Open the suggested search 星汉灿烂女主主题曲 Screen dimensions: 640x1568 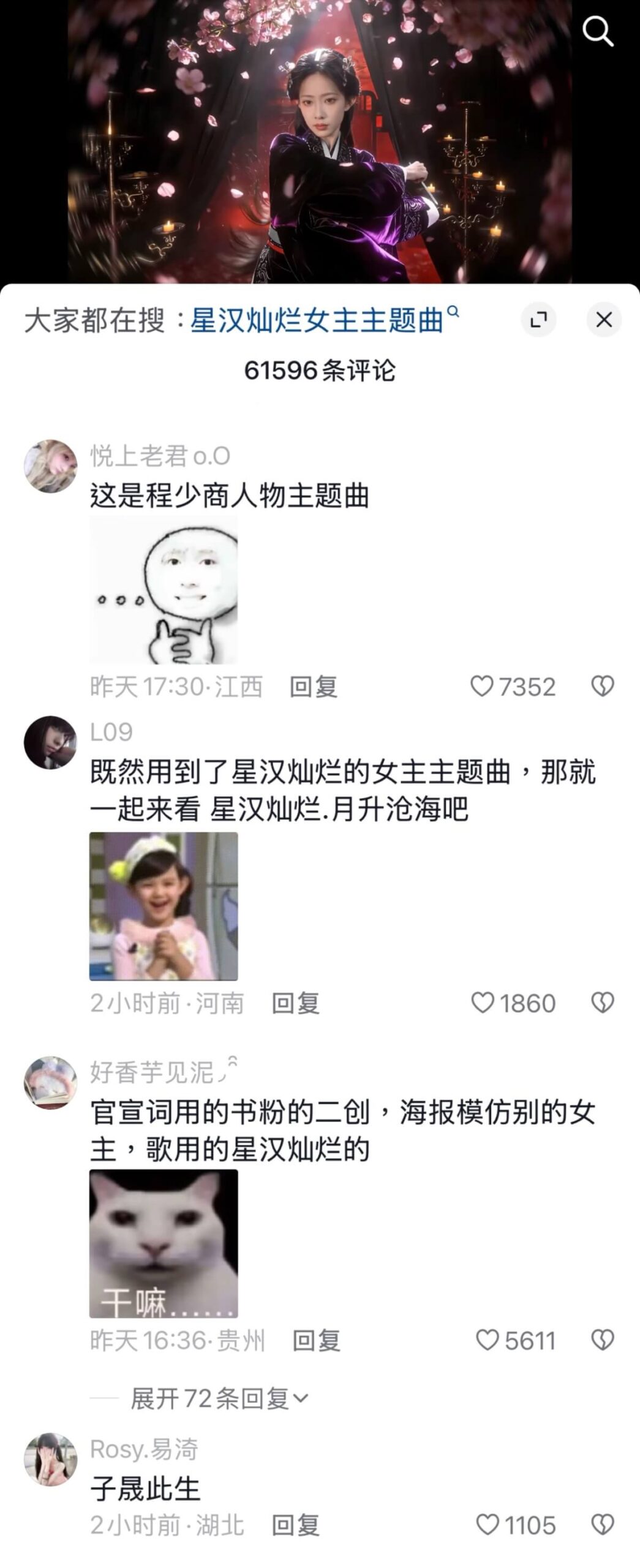click(x=317, y=320)
